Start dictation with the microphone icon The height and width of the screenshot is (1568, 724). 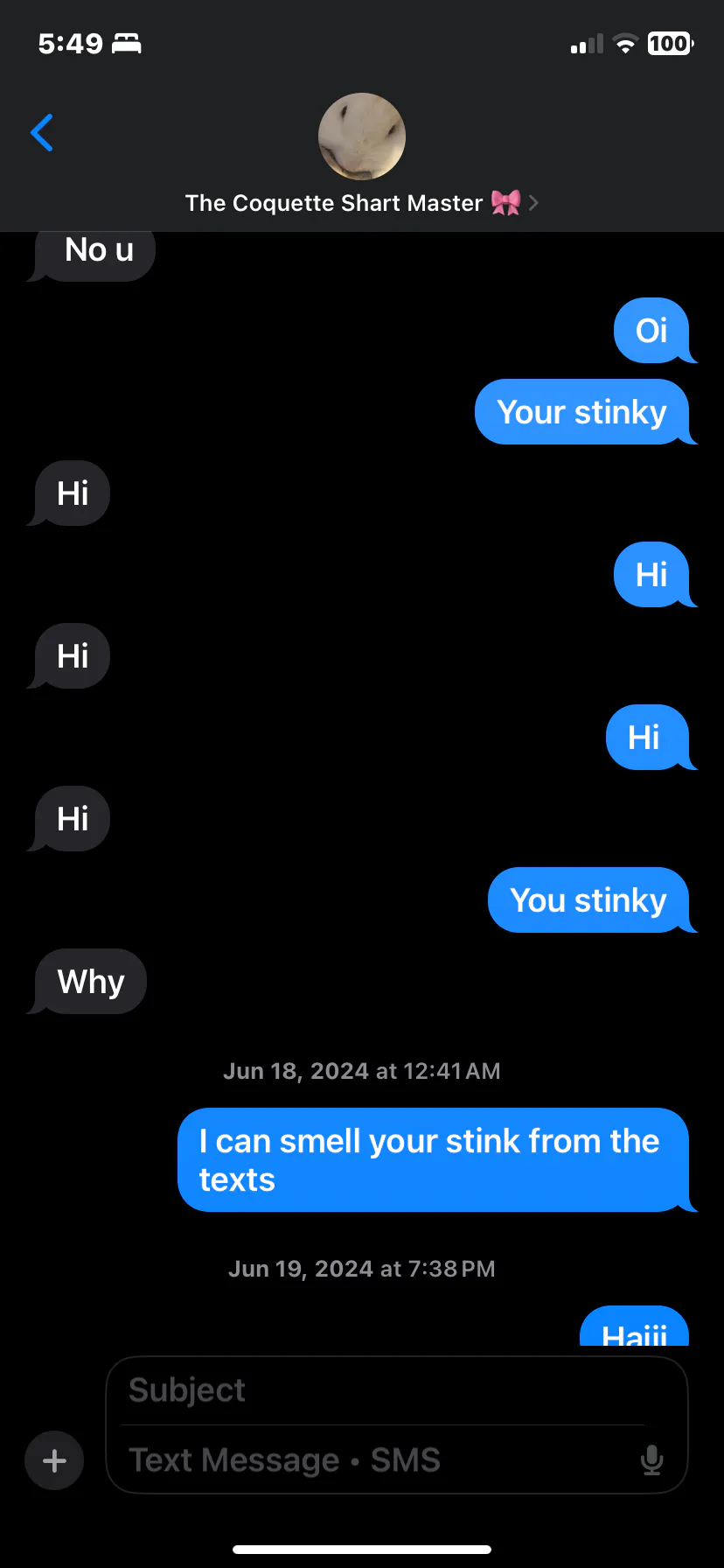[651, 1460]
